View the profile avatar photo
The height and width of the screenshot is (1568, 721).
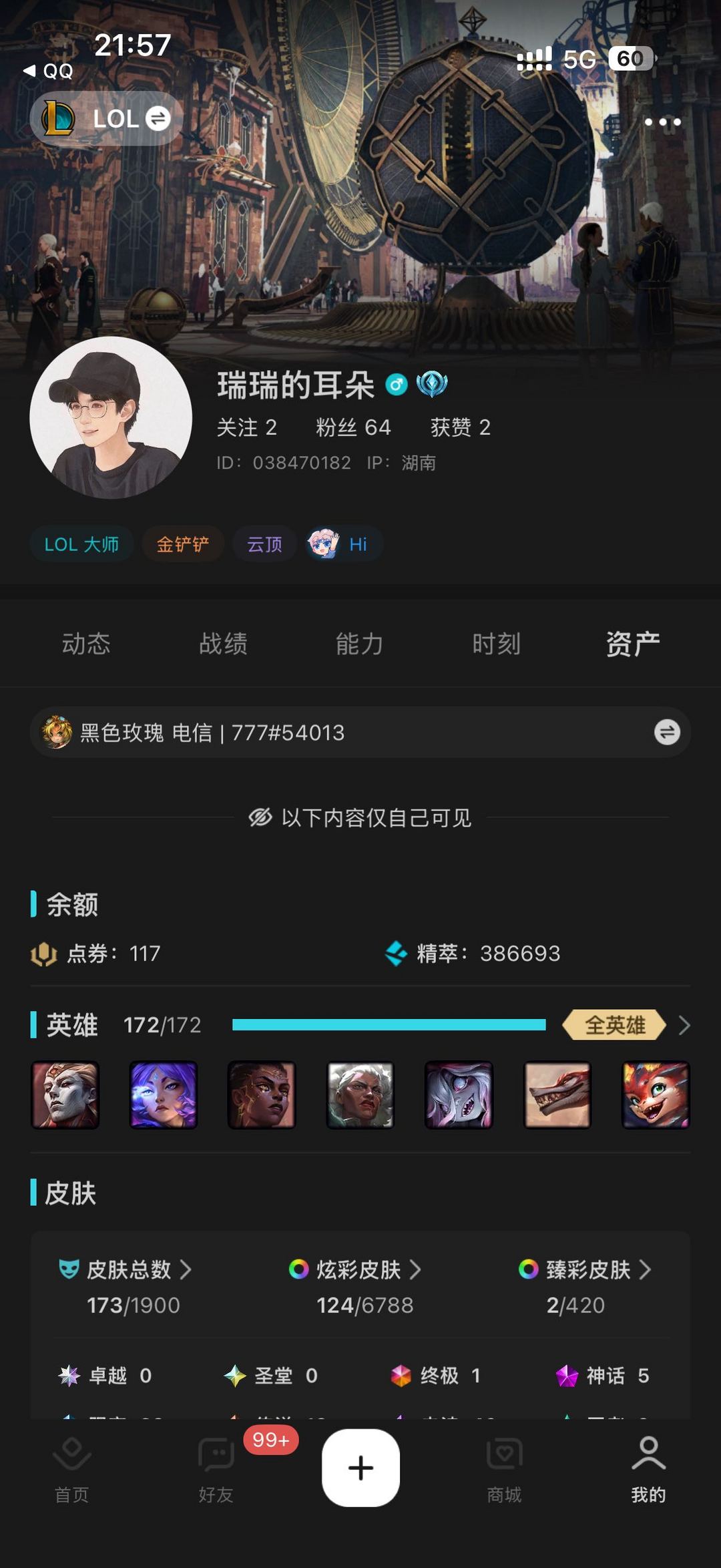pos(111,417)
